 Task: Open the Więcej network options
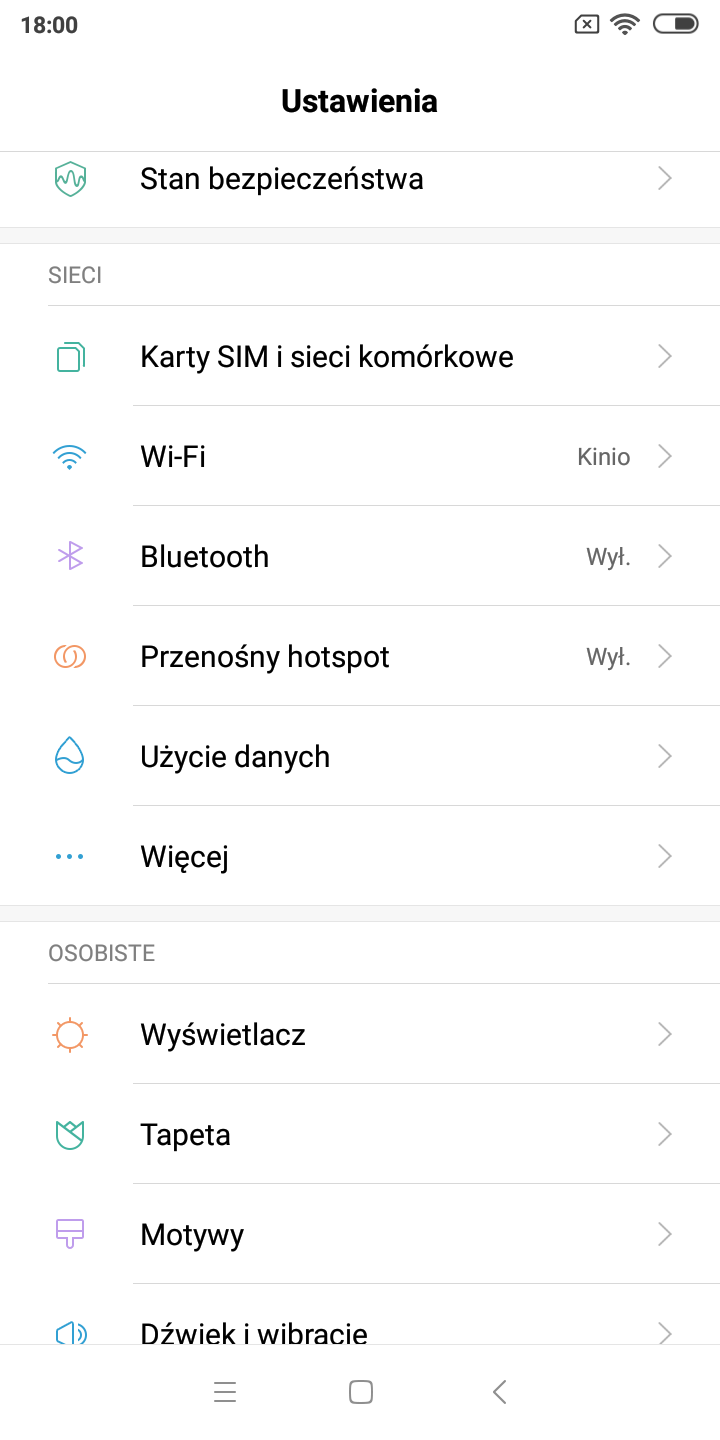pyautogui.click(x=360, y=856)
